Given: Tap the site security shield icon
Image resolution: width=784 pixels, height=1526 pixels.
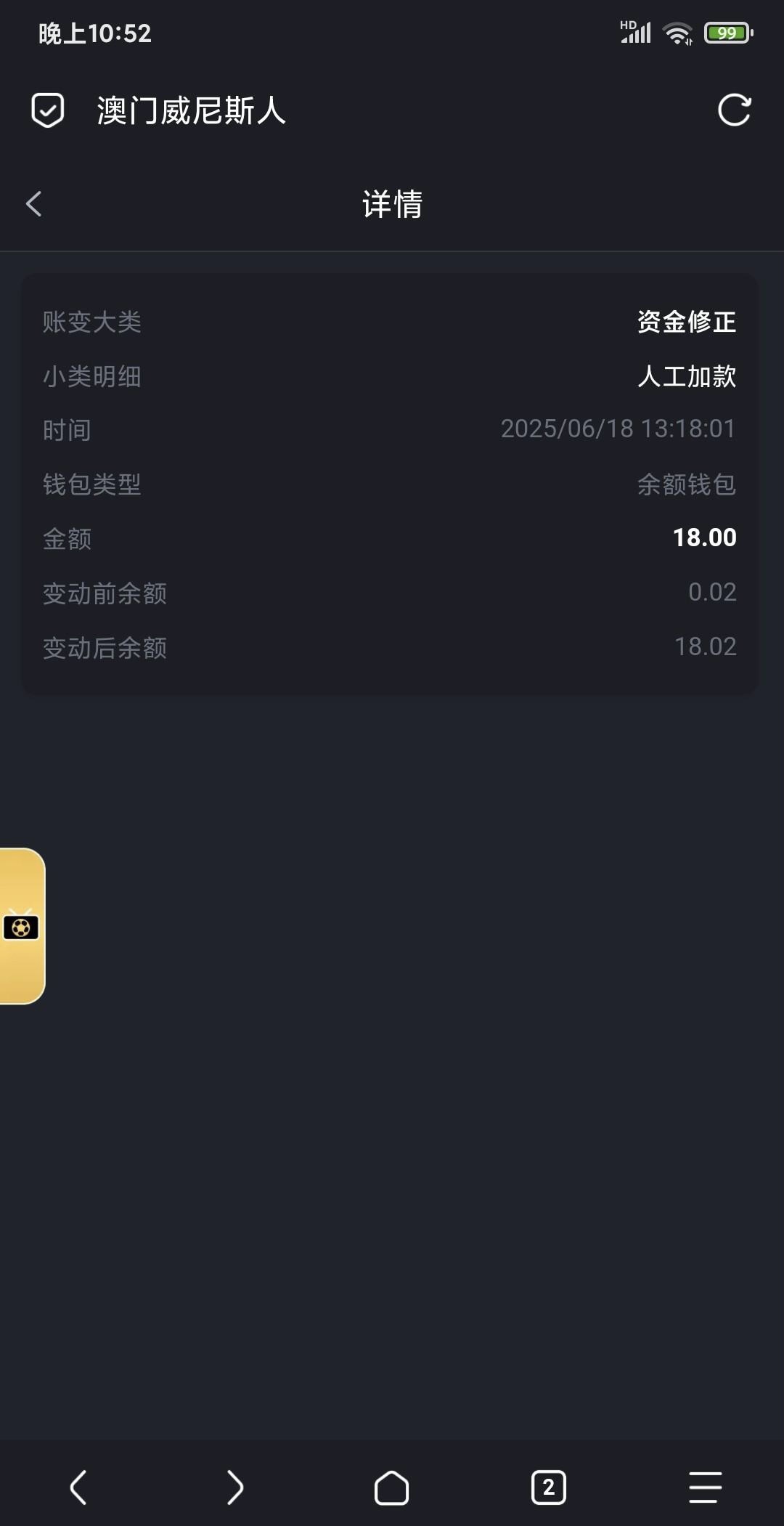Looking at the screenshot, I should [48, 110].
